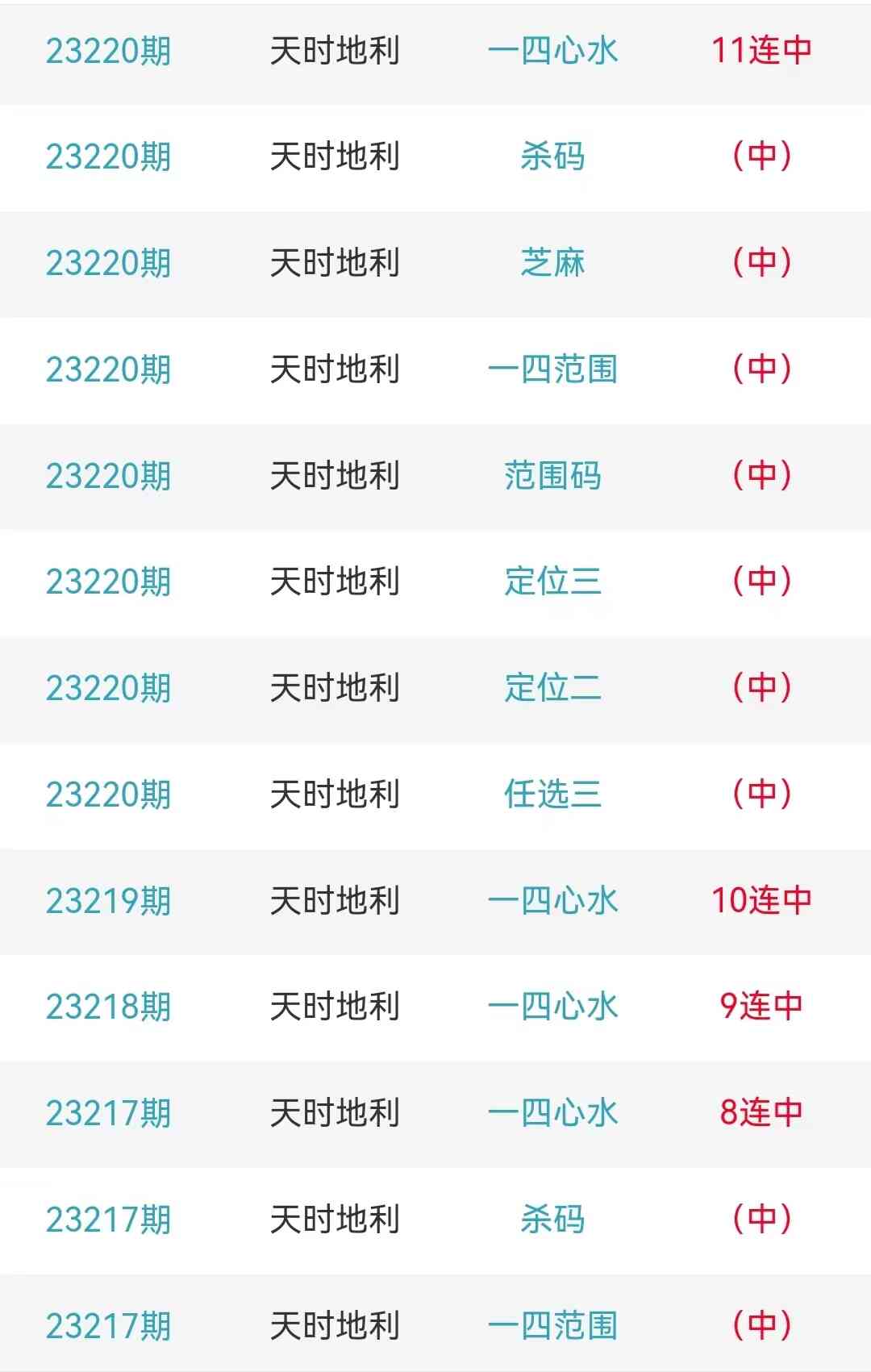Image resolution: width=871 pixels, height=1372 pixels.
Task: Open the 23220期 任选三 entry
Action: pos(552,794)
